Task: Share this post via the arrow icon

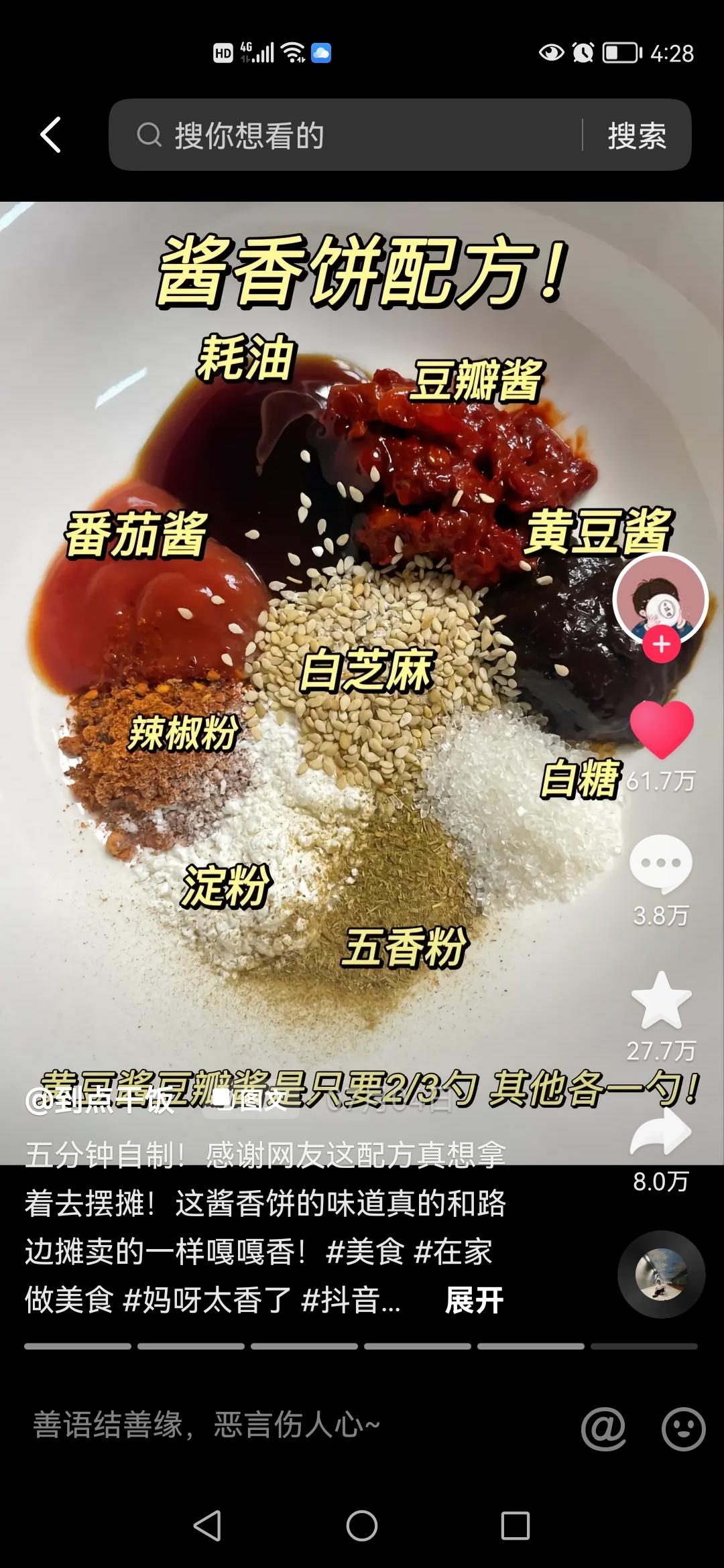Action: pyautogui.click(x=661, y=1132)
